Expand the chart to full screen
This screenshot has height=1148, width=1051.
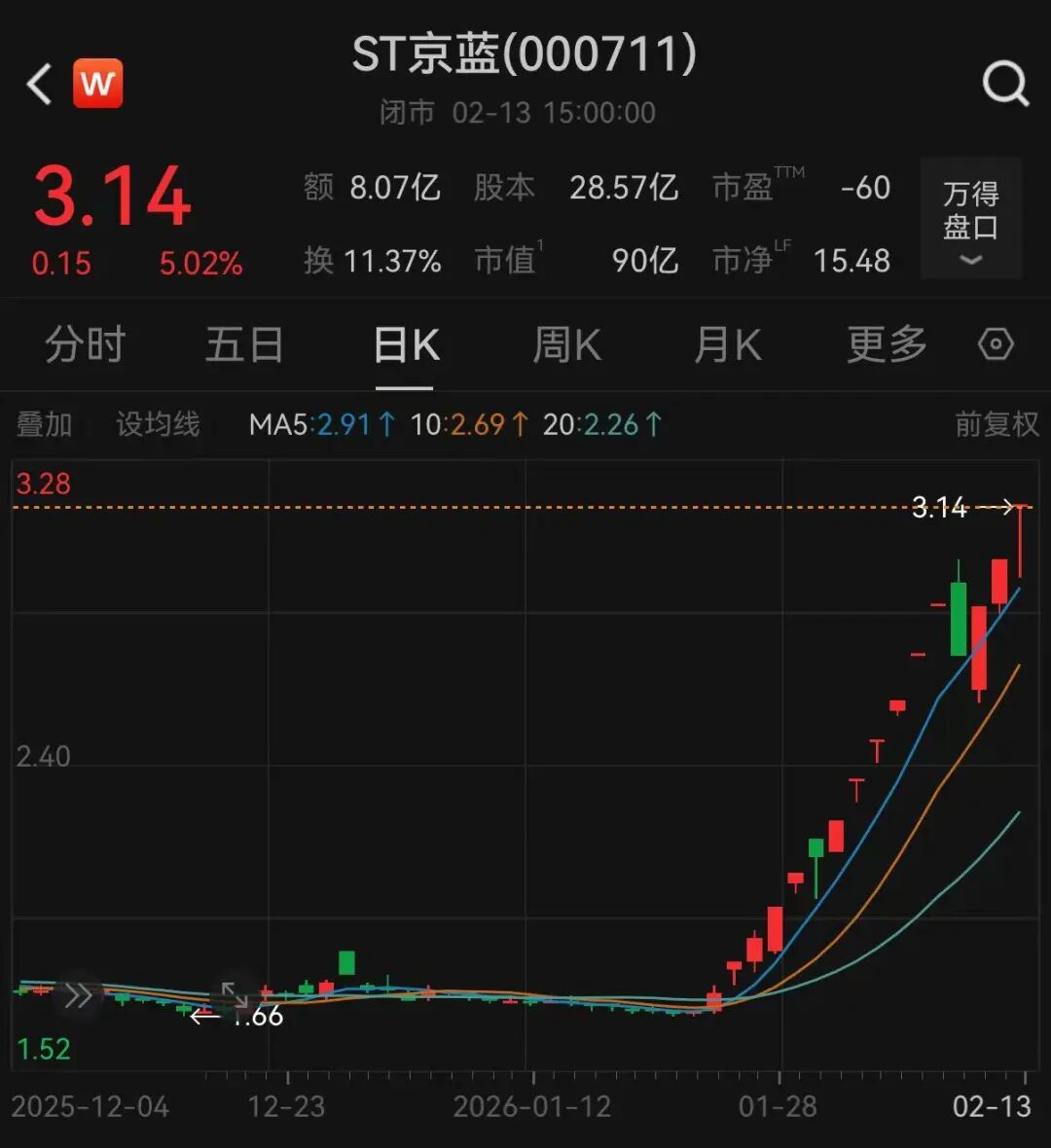235,995
